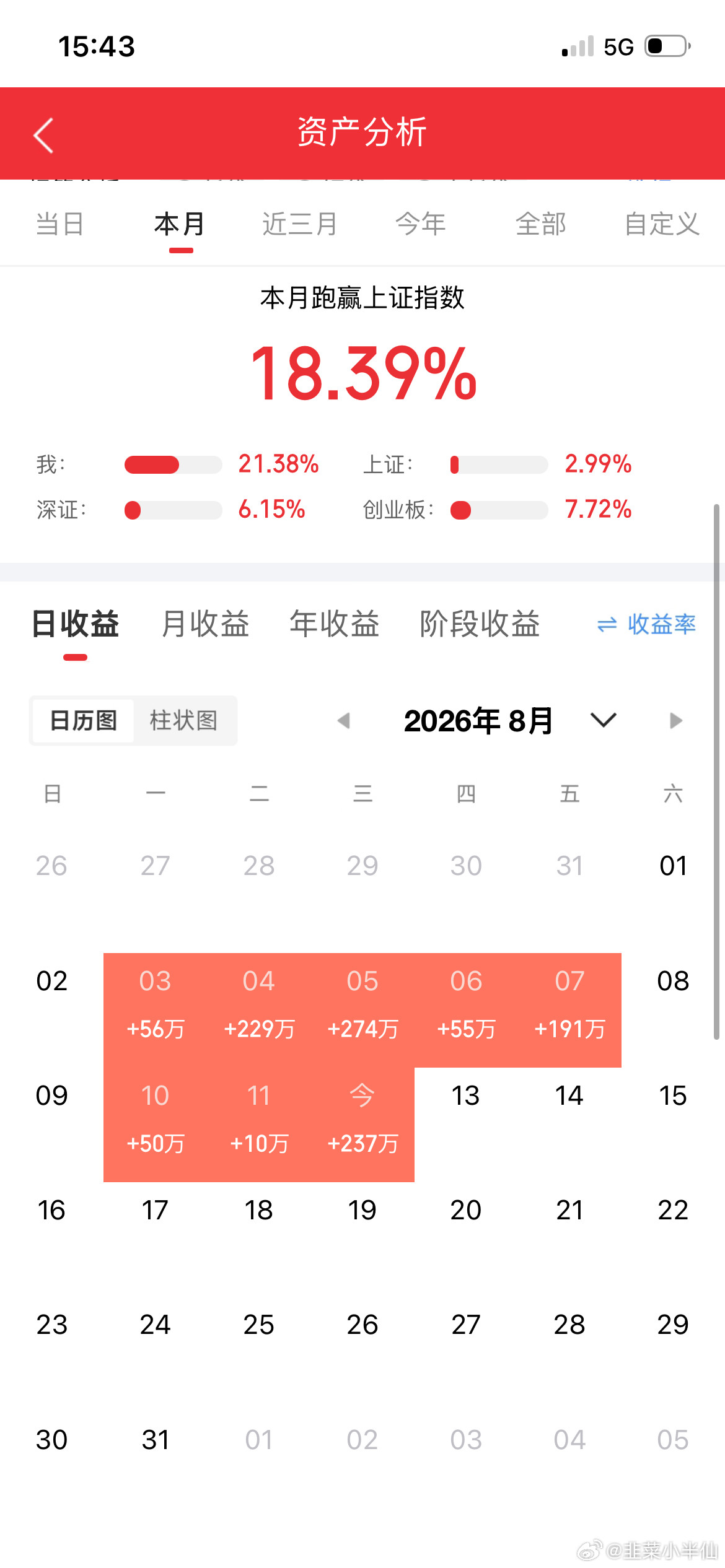Choose the 自定义 period tab
The image size is (725, 1568).
662,224
